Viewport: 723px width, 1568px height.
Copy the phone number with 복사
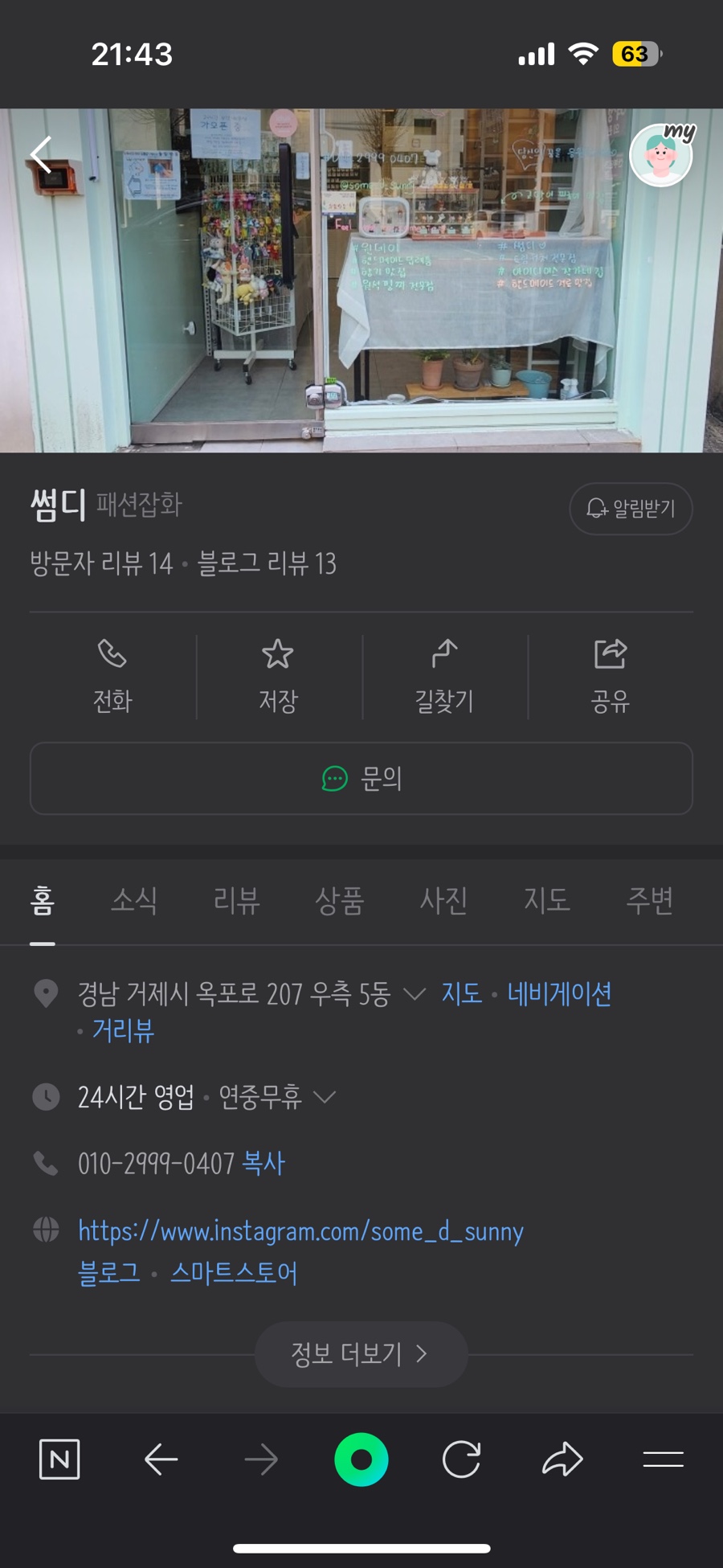tap(263, 1163)
